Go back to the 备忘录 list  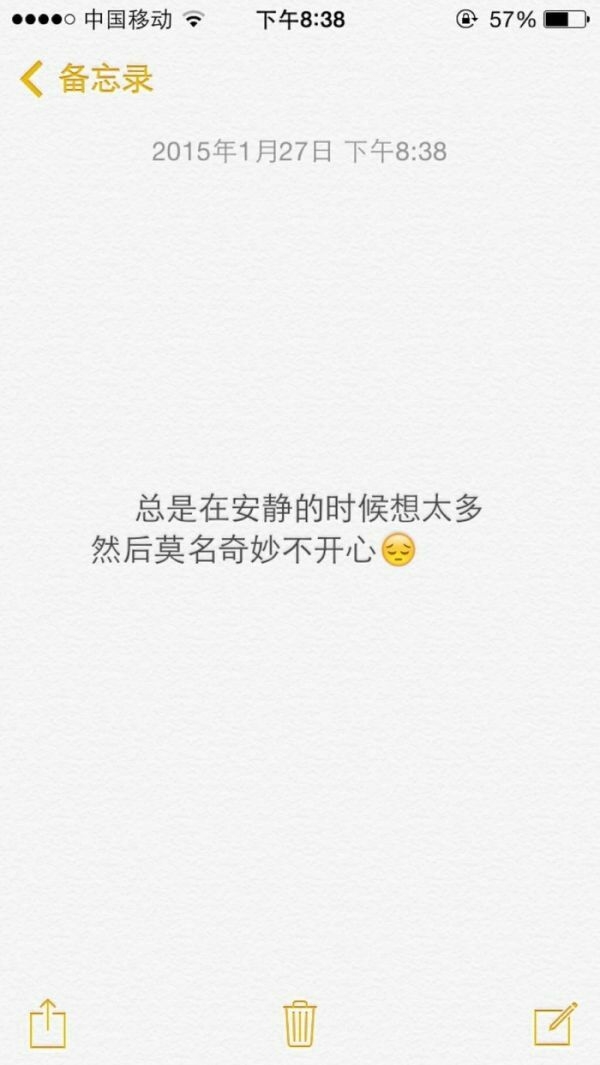click(x=86, y=79)
